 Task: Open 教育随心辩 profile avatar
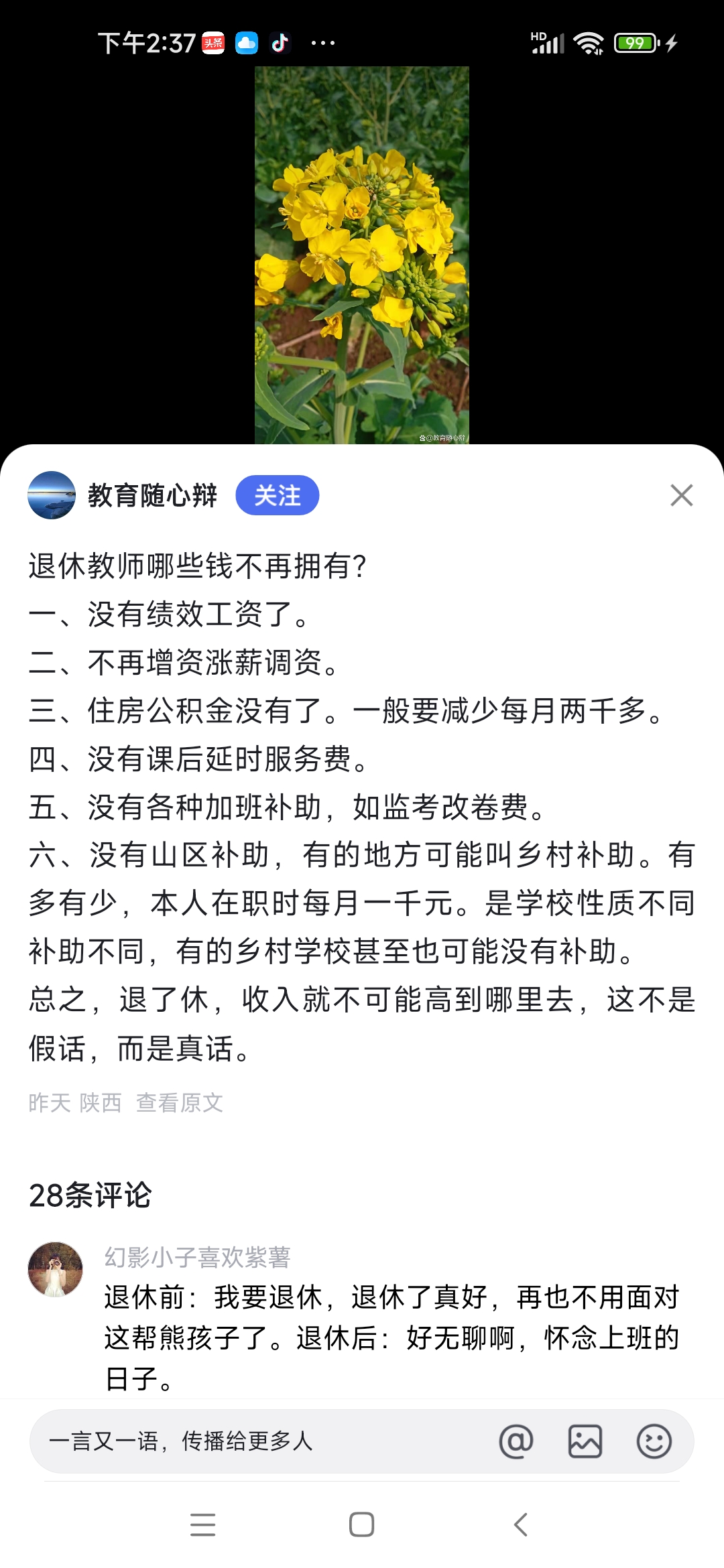coord(52,495)
